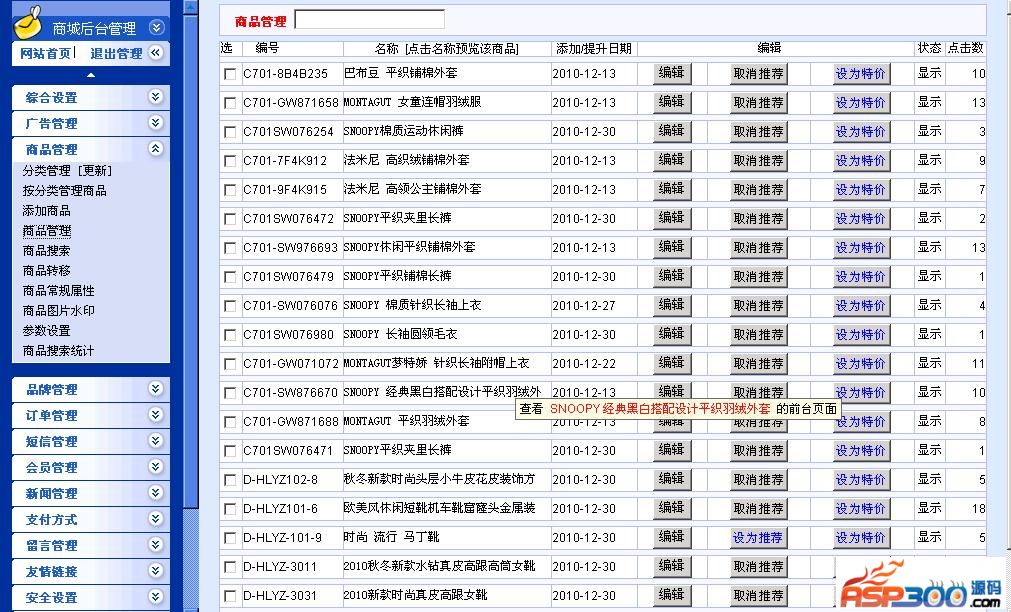The width and height of the screenshot is (1011, 612).
Task: Cancel recommendation for C701SW076254
Action: point(758,131)
